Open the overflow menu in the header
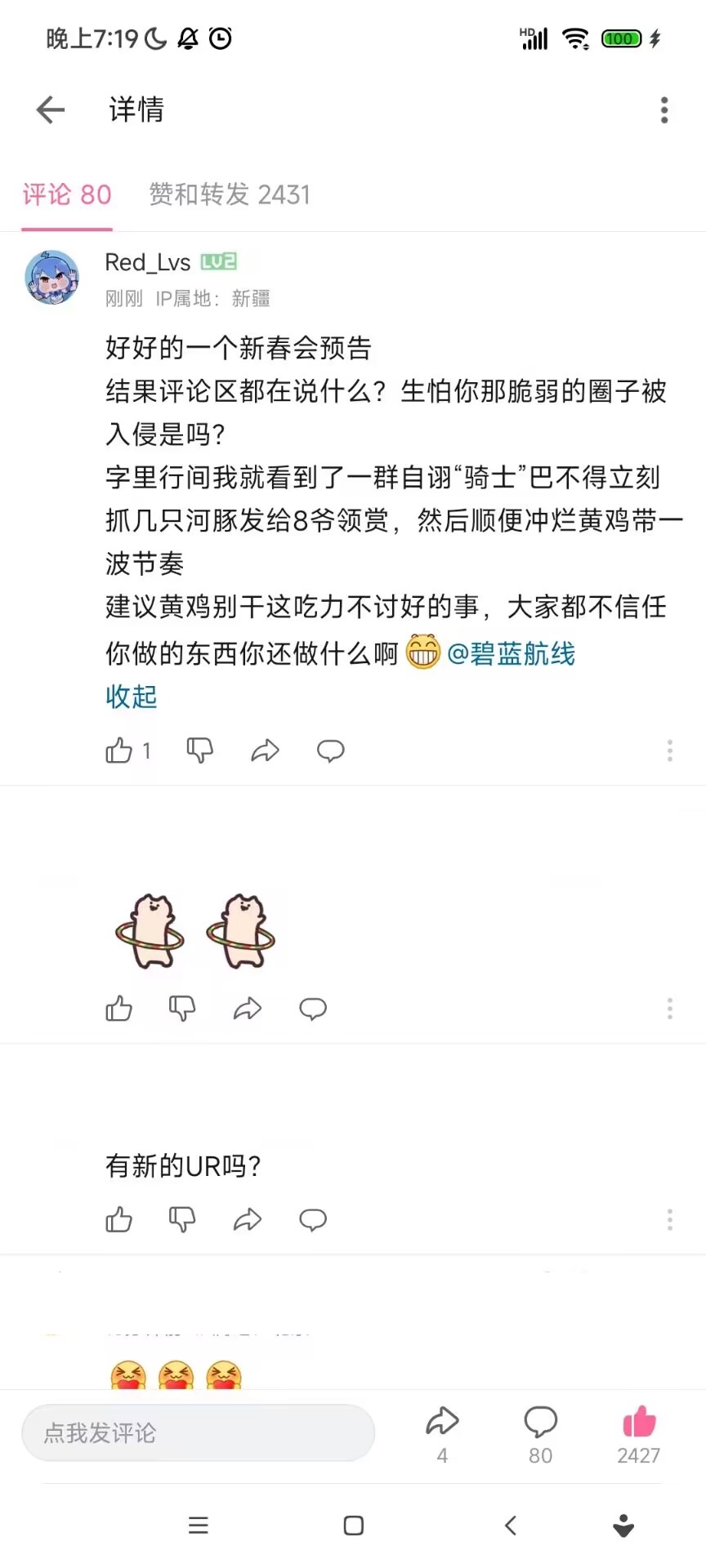Viewport: 706px width, 1568px height. pos(664,109)
